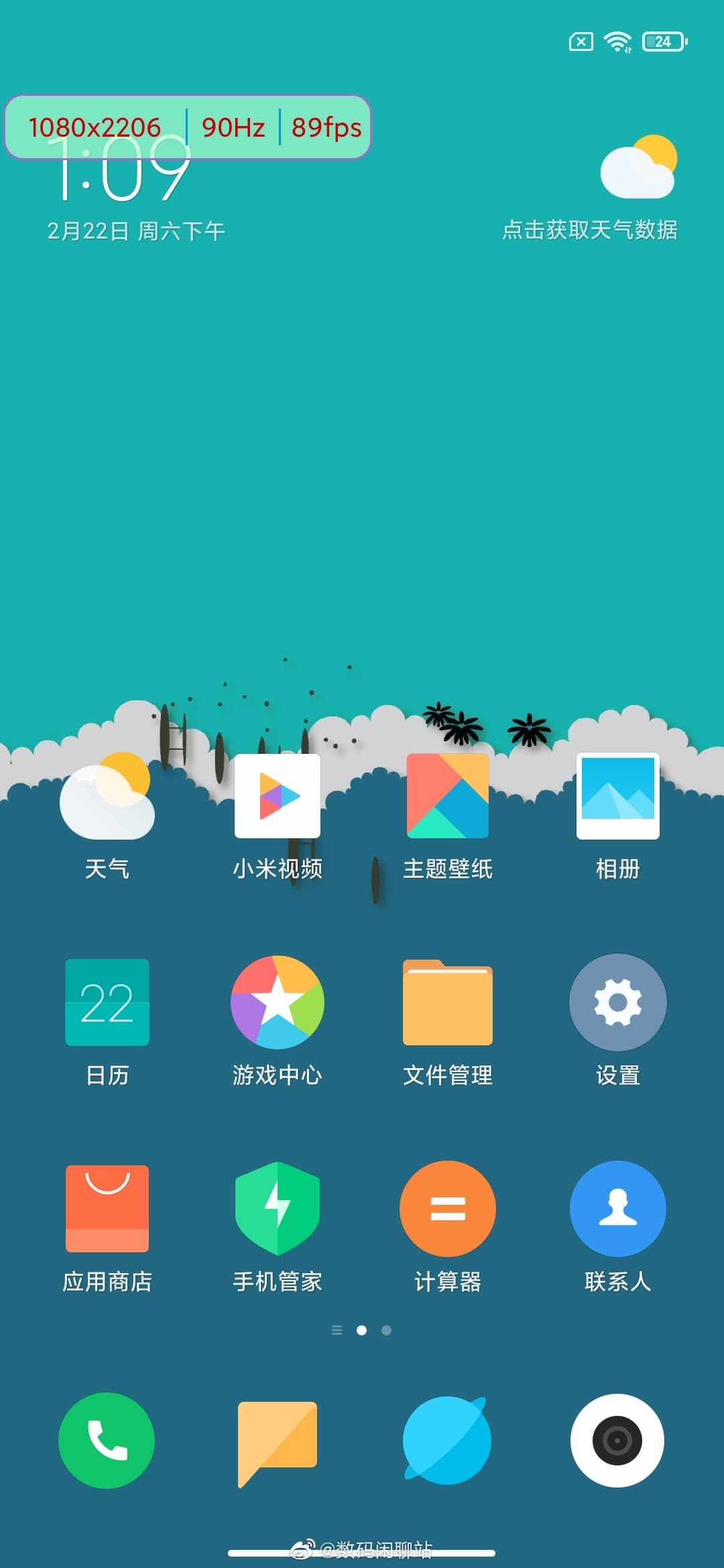Open 设置 settings
Viewport: 724px width, 1568px height.
pos(617,1002)
